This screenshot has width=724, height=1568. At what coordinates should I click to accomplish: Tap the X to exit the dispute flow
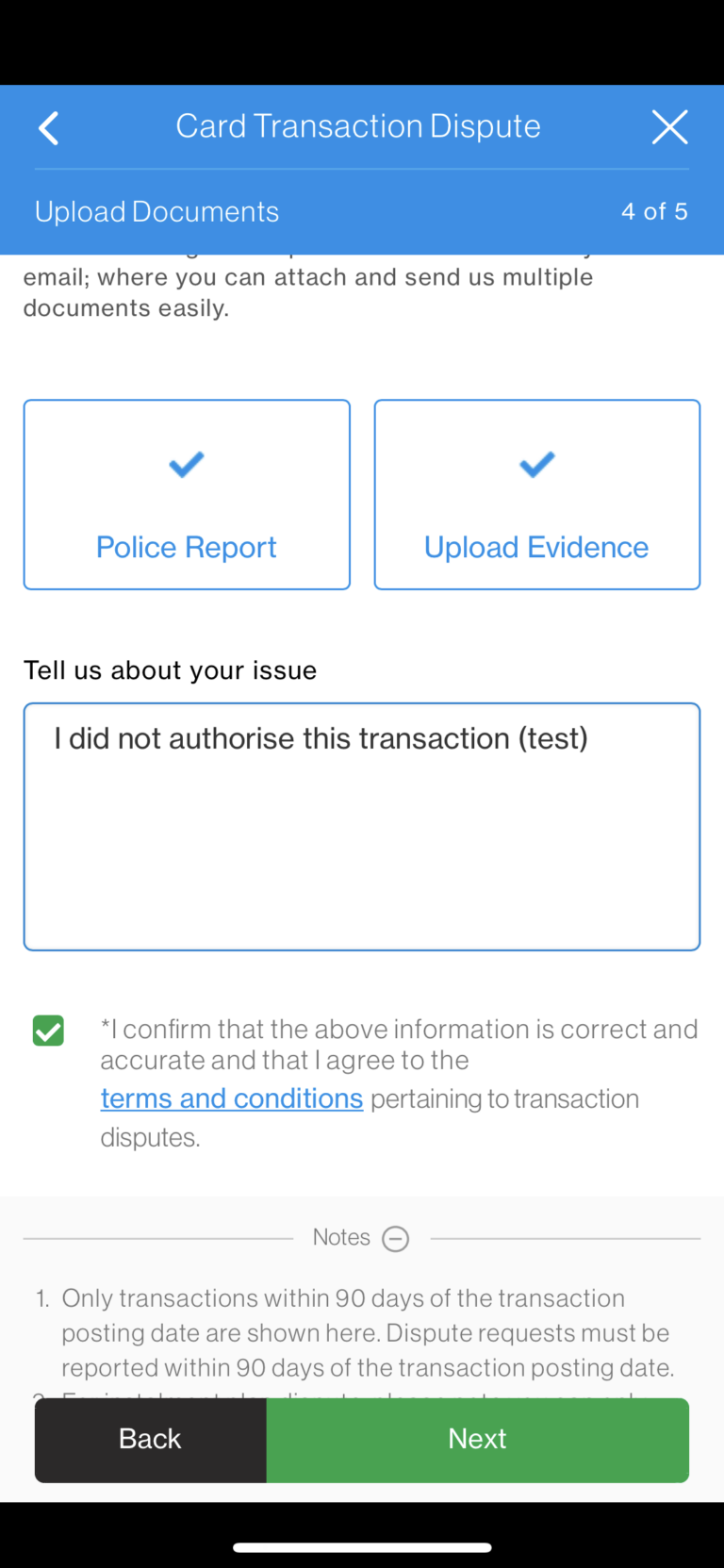point(669,127)
